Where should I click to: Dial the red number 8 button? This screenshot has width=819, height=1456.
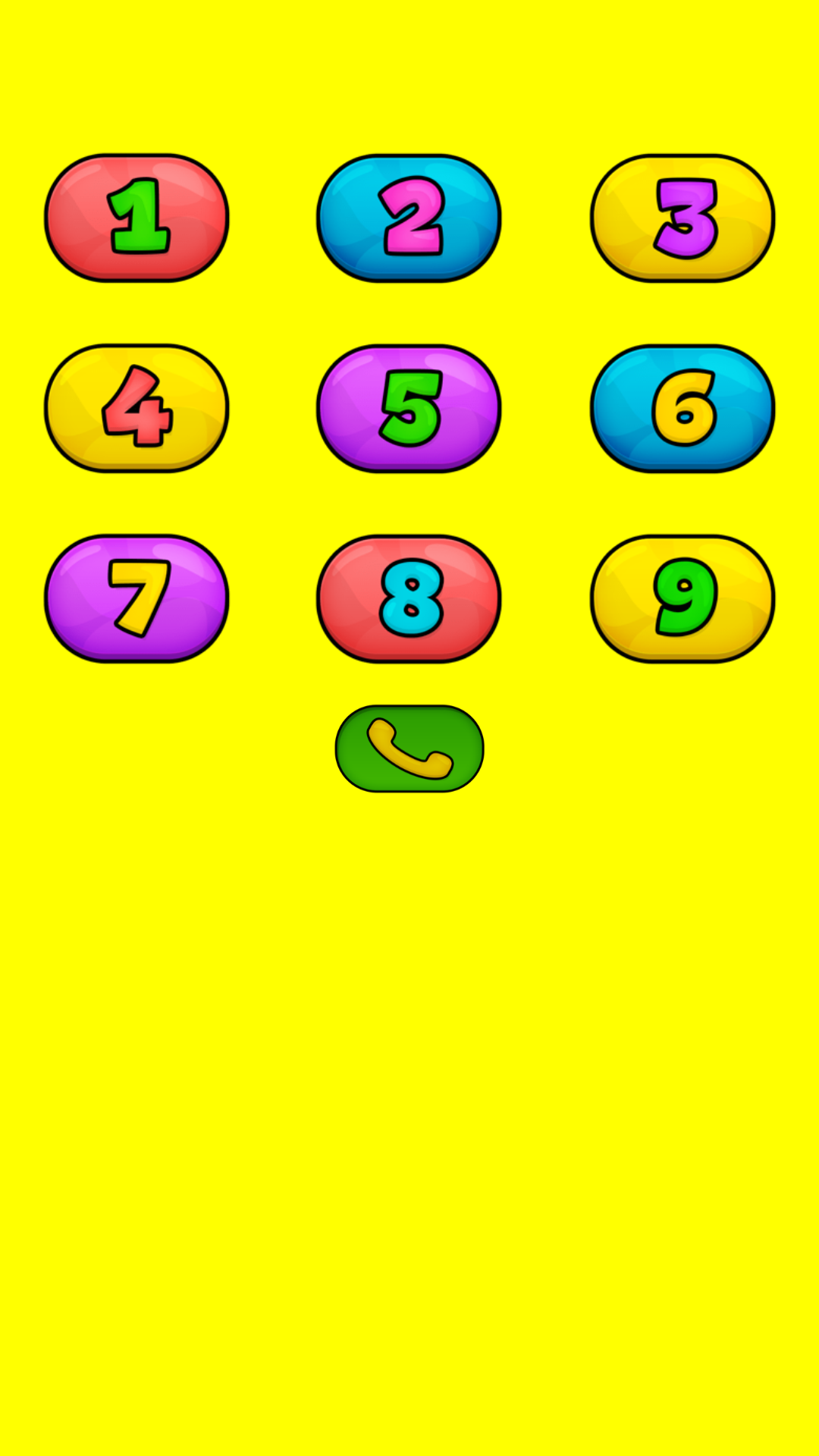click(x=409, y=598)
